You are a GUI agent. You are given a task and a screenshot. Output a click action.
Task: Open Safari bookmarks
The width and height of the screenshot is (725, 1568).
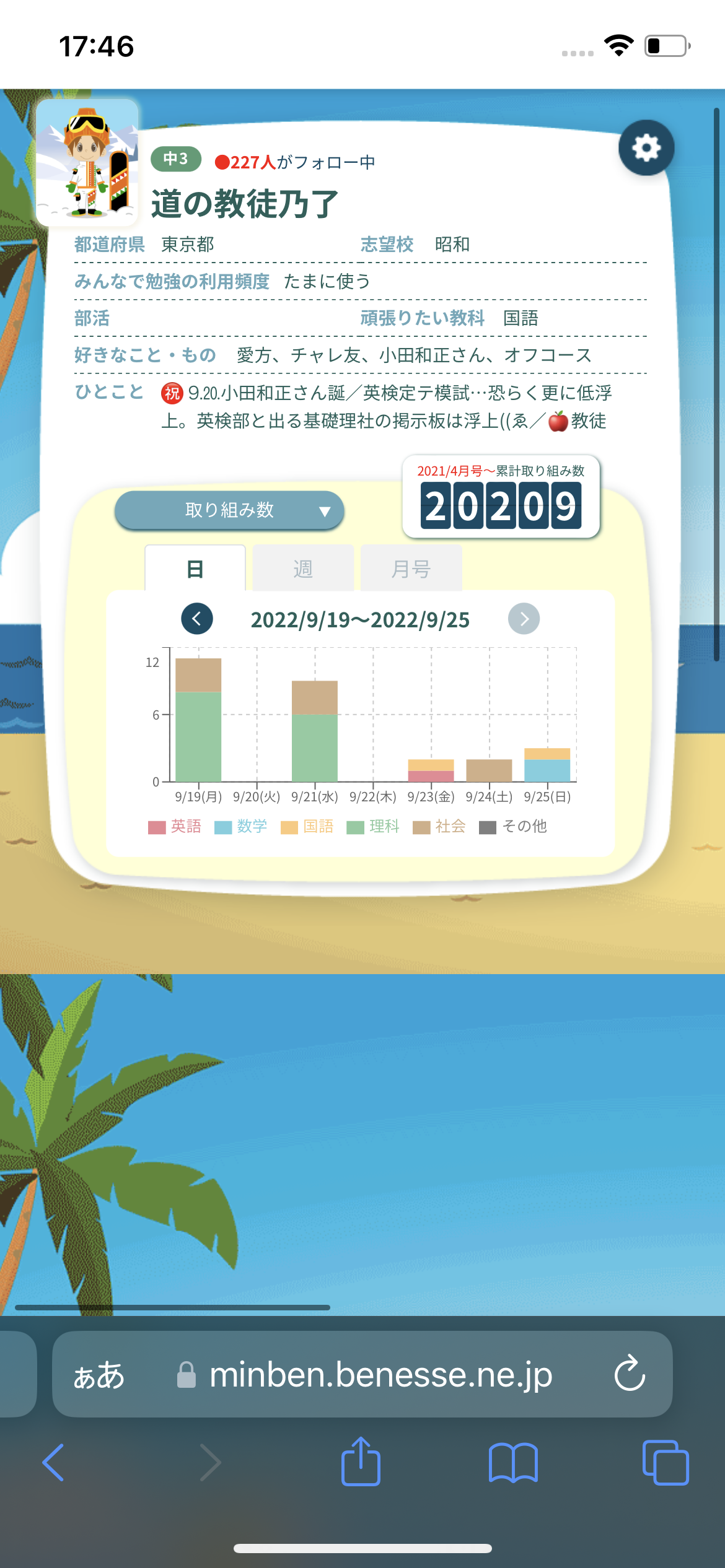[513, 1463]
